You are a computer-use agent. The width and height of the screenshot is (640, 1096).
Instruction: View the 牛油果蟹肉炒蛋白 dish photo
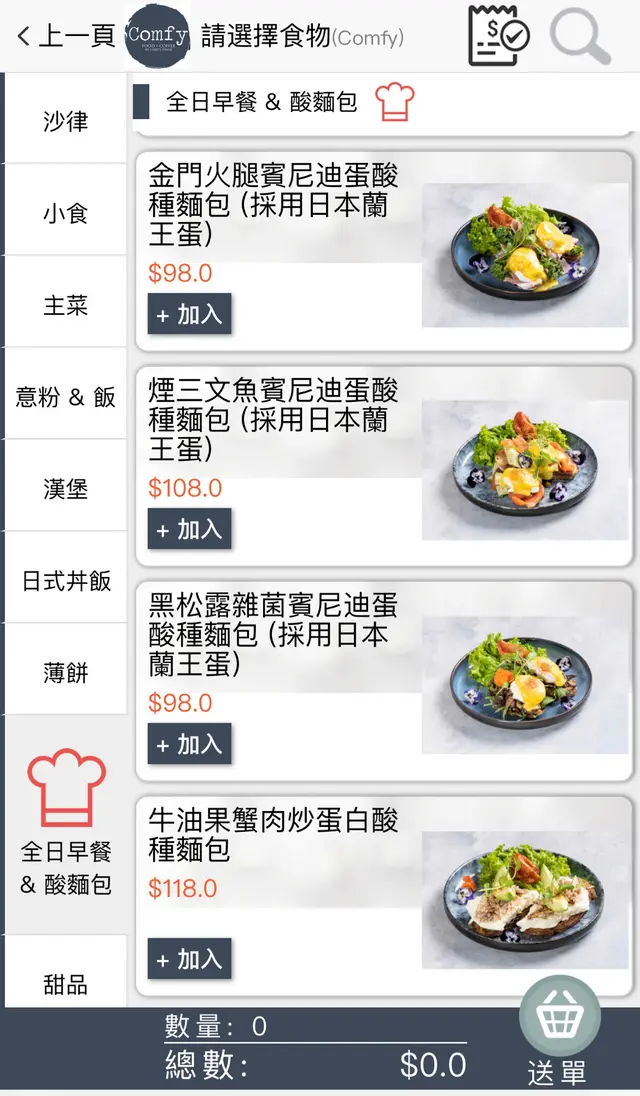click(525, 899)
